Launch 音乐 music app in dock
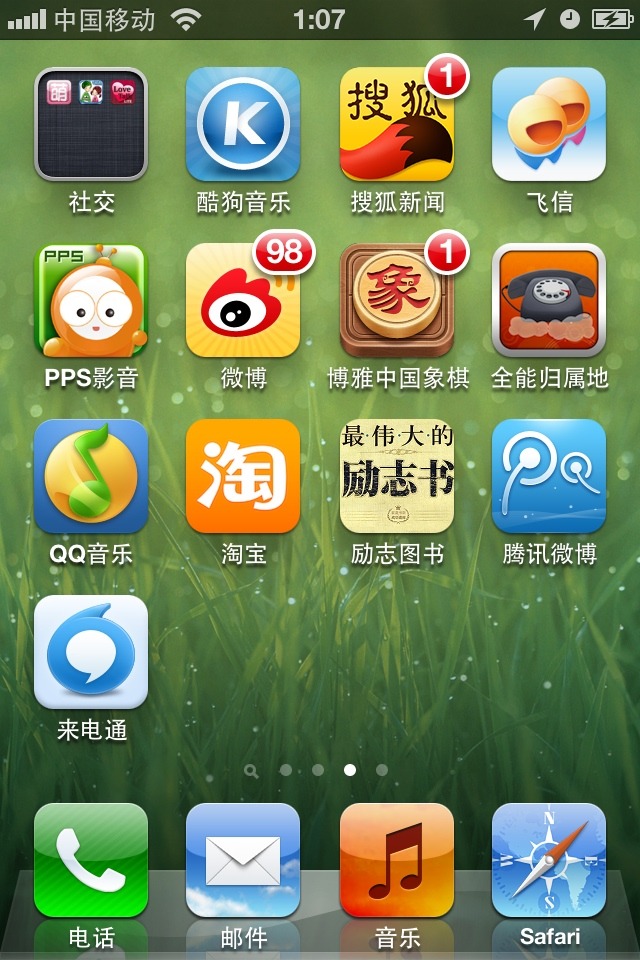 click(397, 860)
